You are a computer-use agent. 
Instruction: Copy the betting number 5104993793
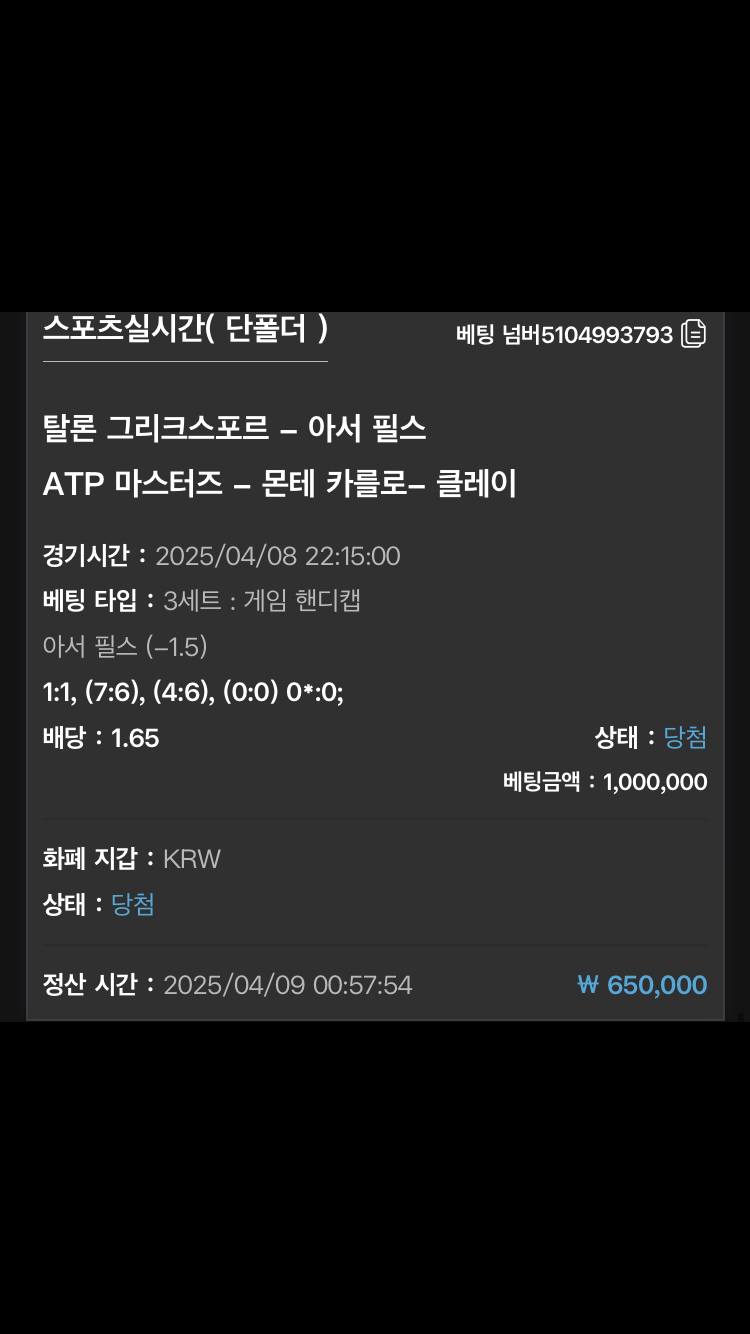point(694,334)
